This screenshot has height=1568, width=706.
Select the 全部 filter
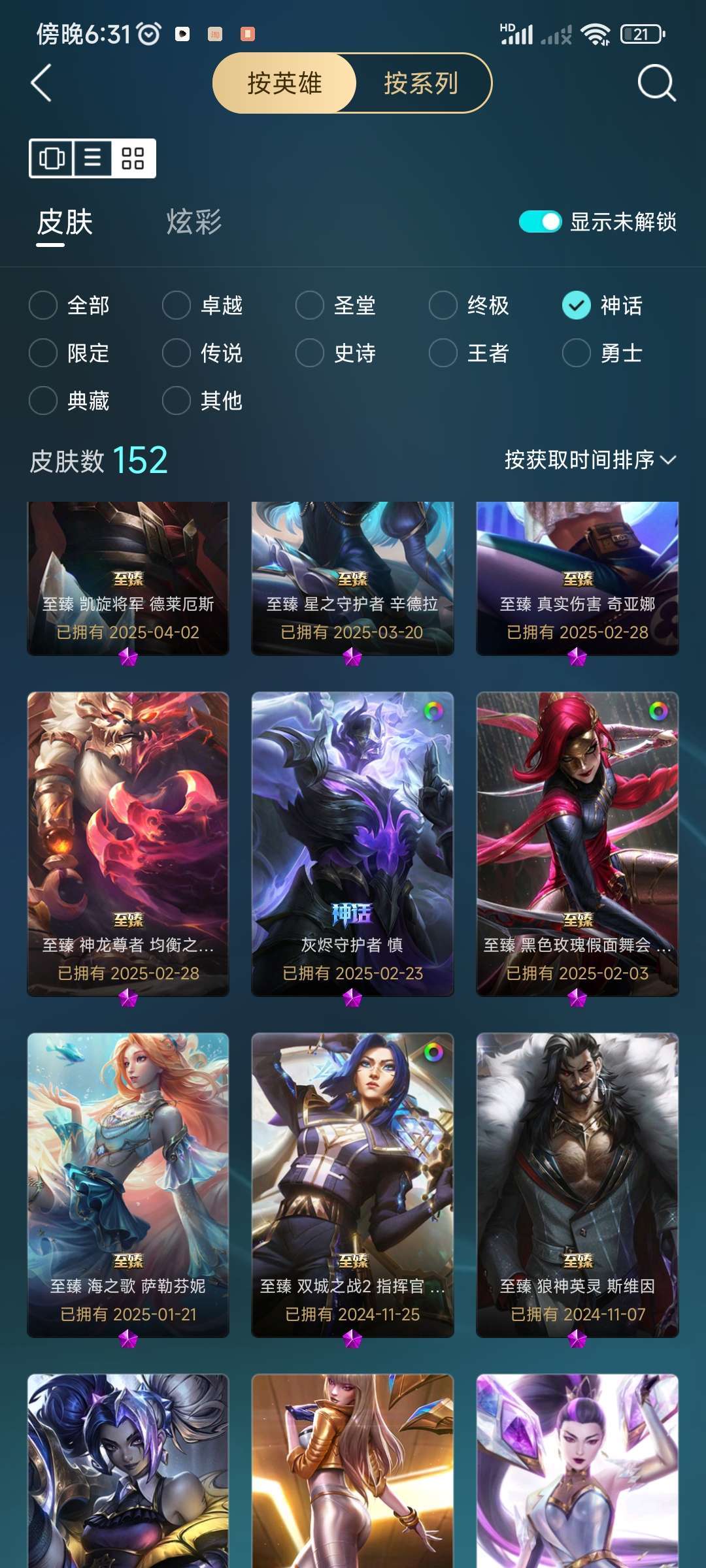click(69, 305)
